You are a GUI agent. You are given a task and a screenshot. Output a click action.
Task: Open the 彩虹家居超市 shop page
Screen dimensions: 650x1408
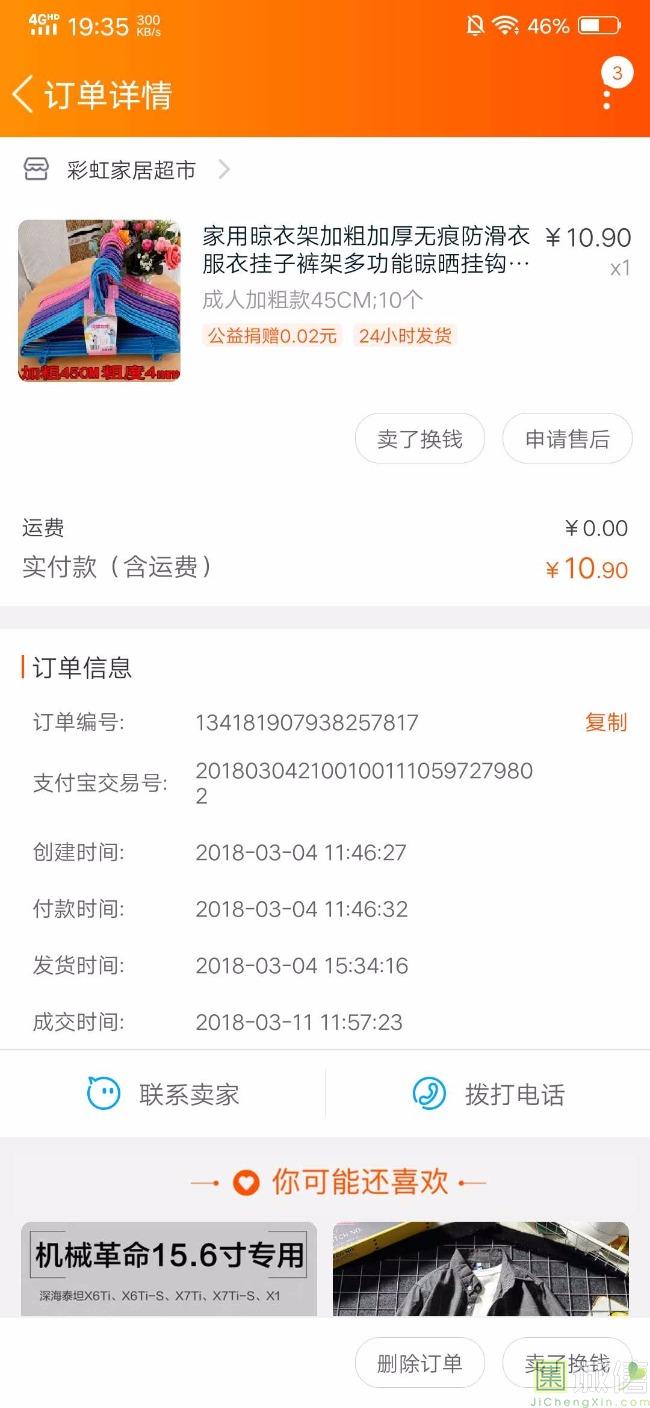coord(130,171)
